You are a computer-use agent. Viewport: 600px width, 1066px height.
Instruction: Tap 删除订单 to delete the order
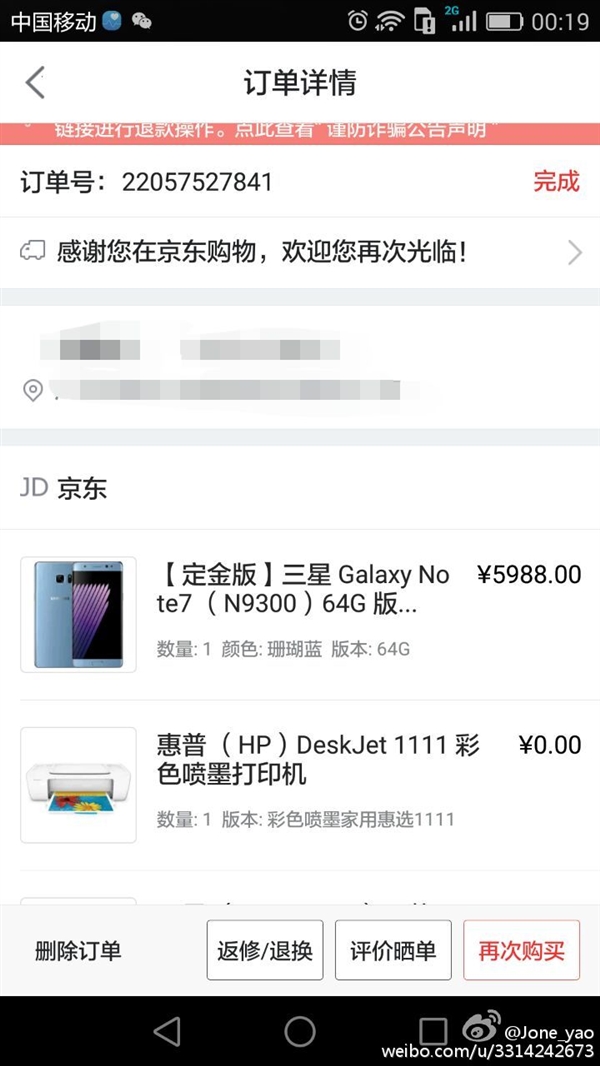78,950
